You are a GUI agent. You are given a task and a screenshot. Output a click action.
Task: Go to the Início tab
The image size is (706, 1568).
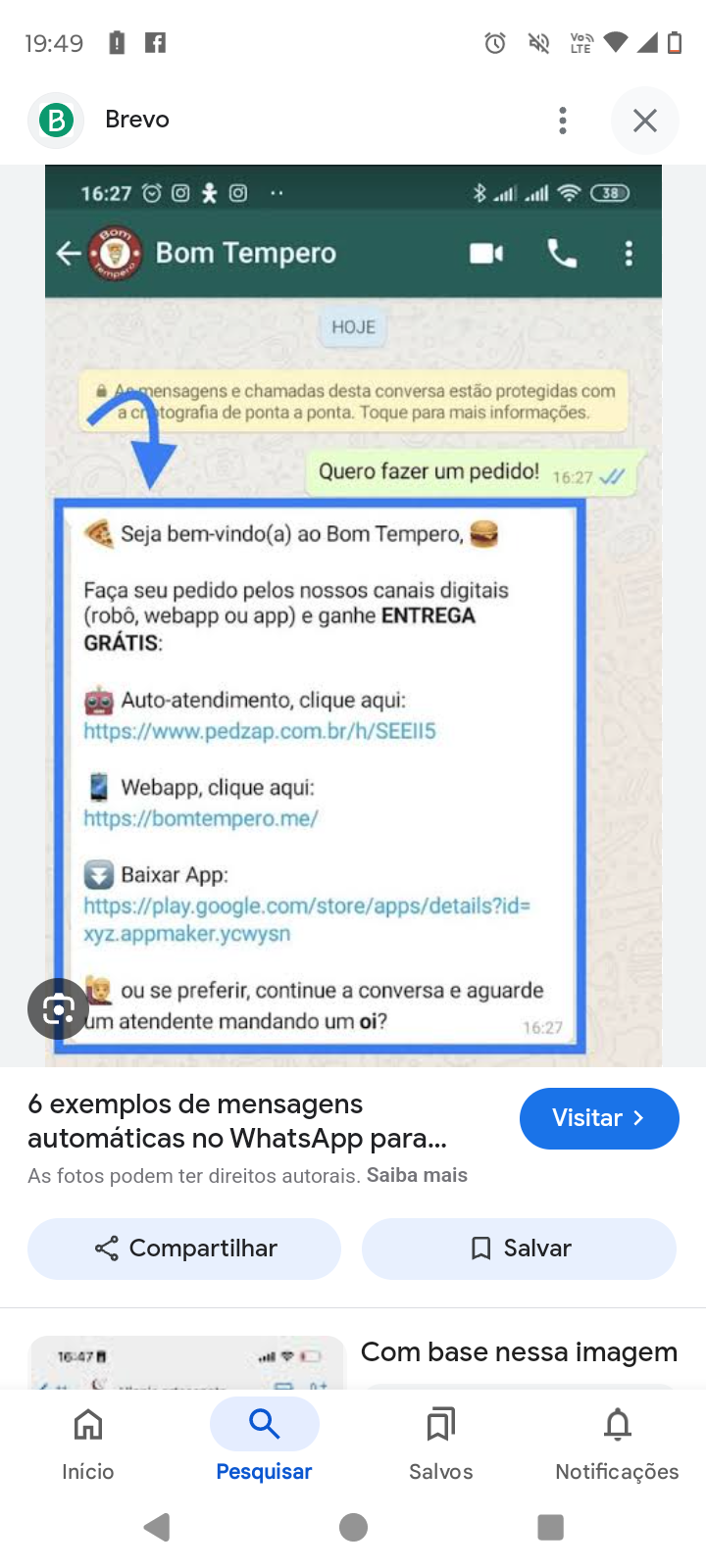point(88,1441)
